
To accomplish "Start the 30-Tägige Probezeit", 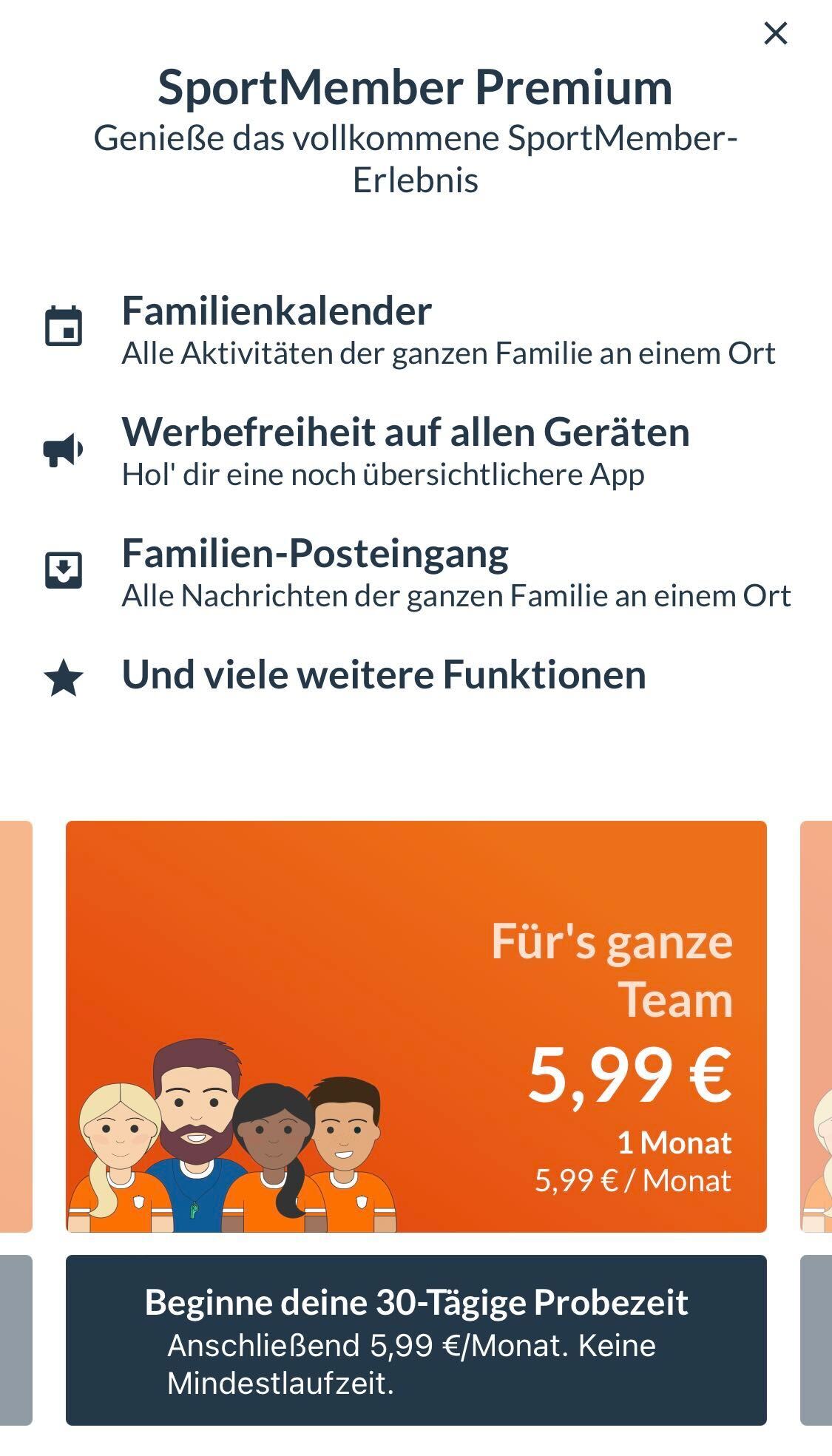I will pos(416,1339).
